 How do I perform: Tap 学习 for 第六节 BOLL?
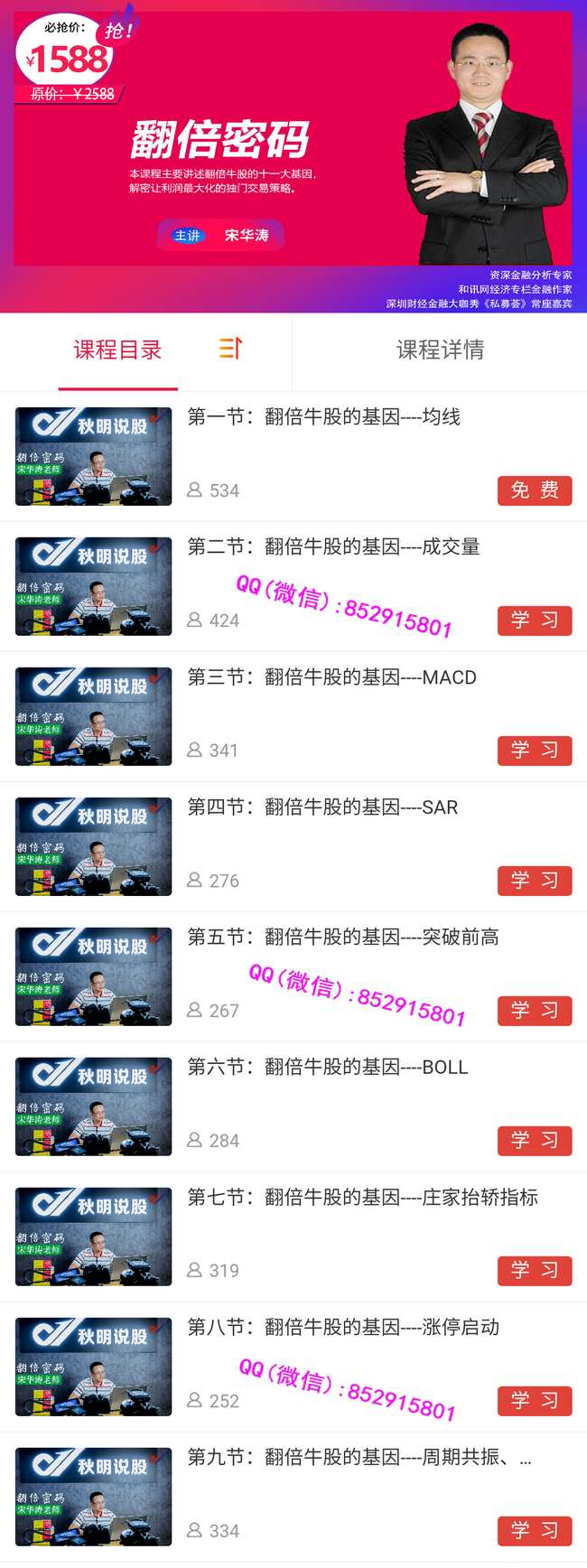tap(535, 1141)
